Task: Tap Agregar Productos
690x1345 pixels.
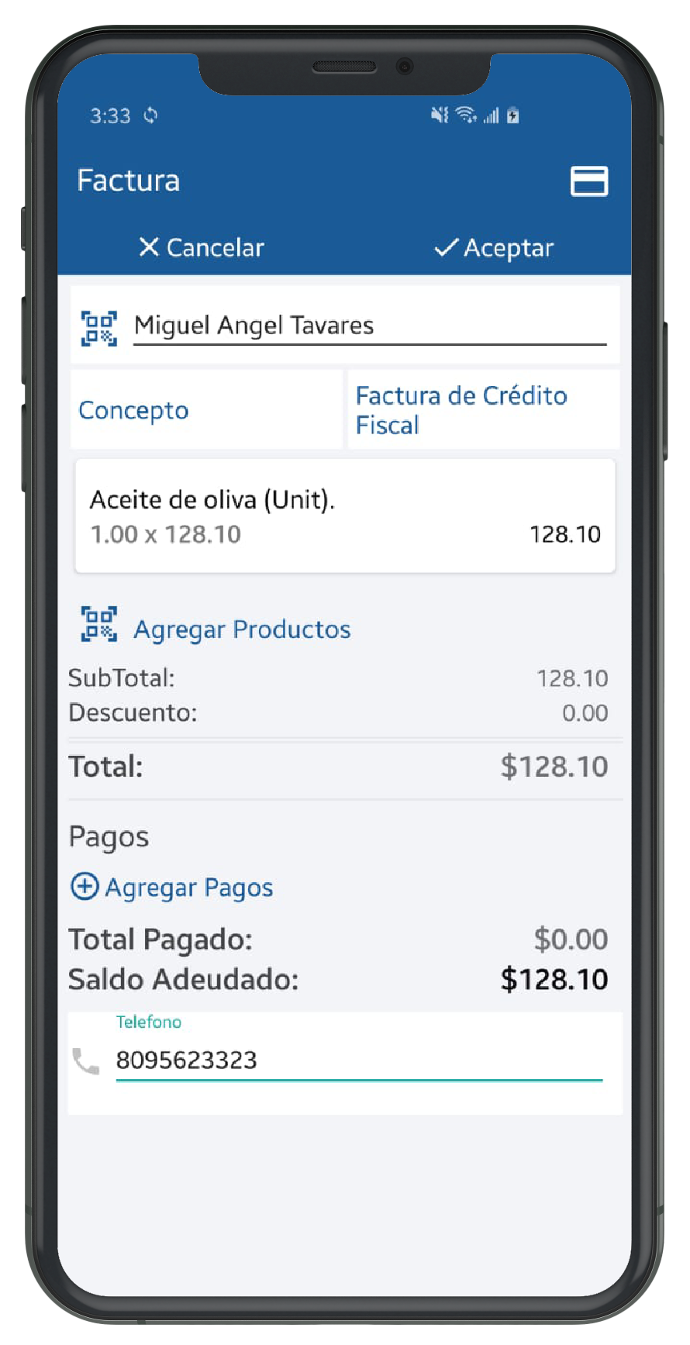Action: [216, 629]
